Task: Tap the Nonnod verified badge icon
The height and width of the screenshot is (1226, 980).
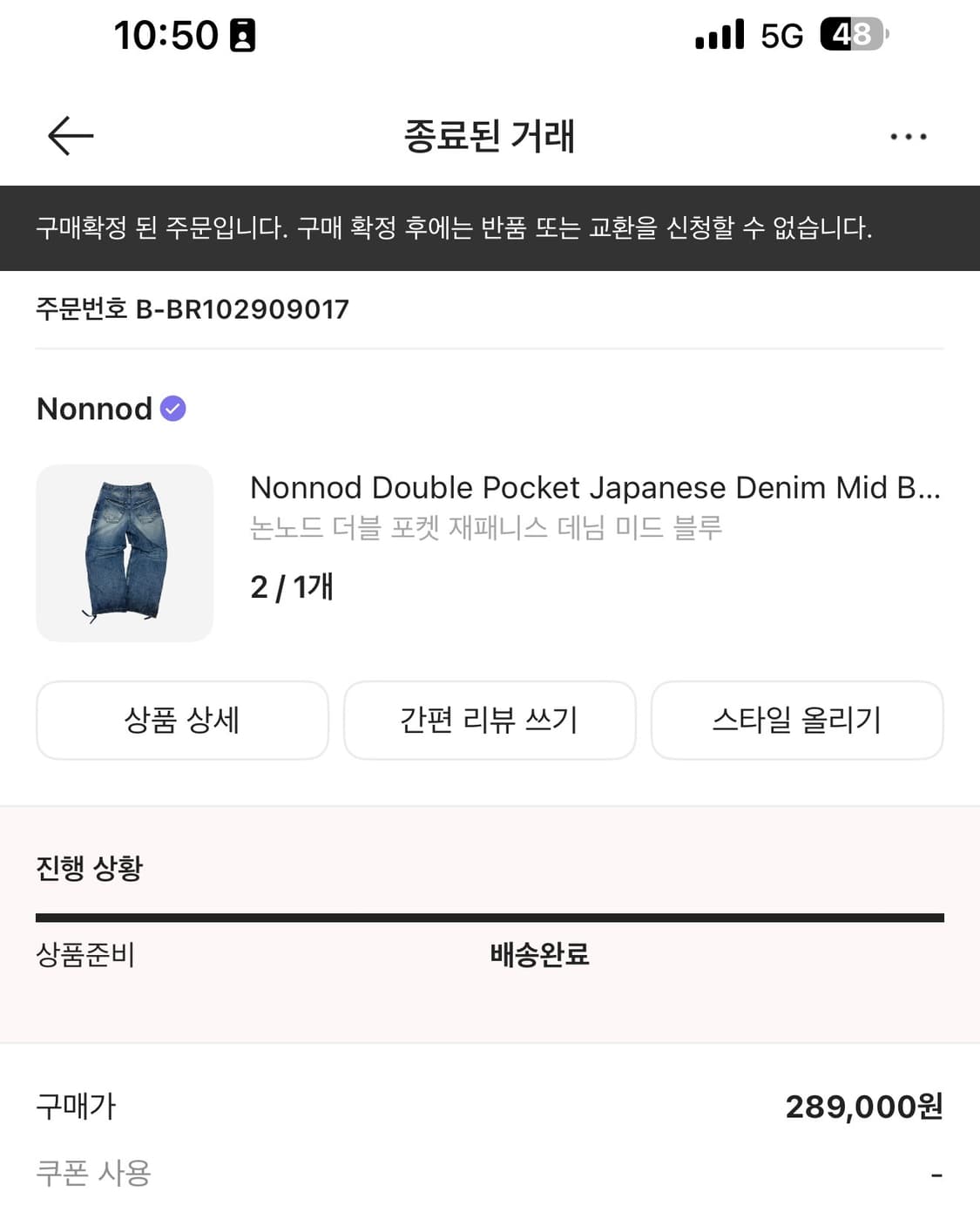Action: pos(172,408)
